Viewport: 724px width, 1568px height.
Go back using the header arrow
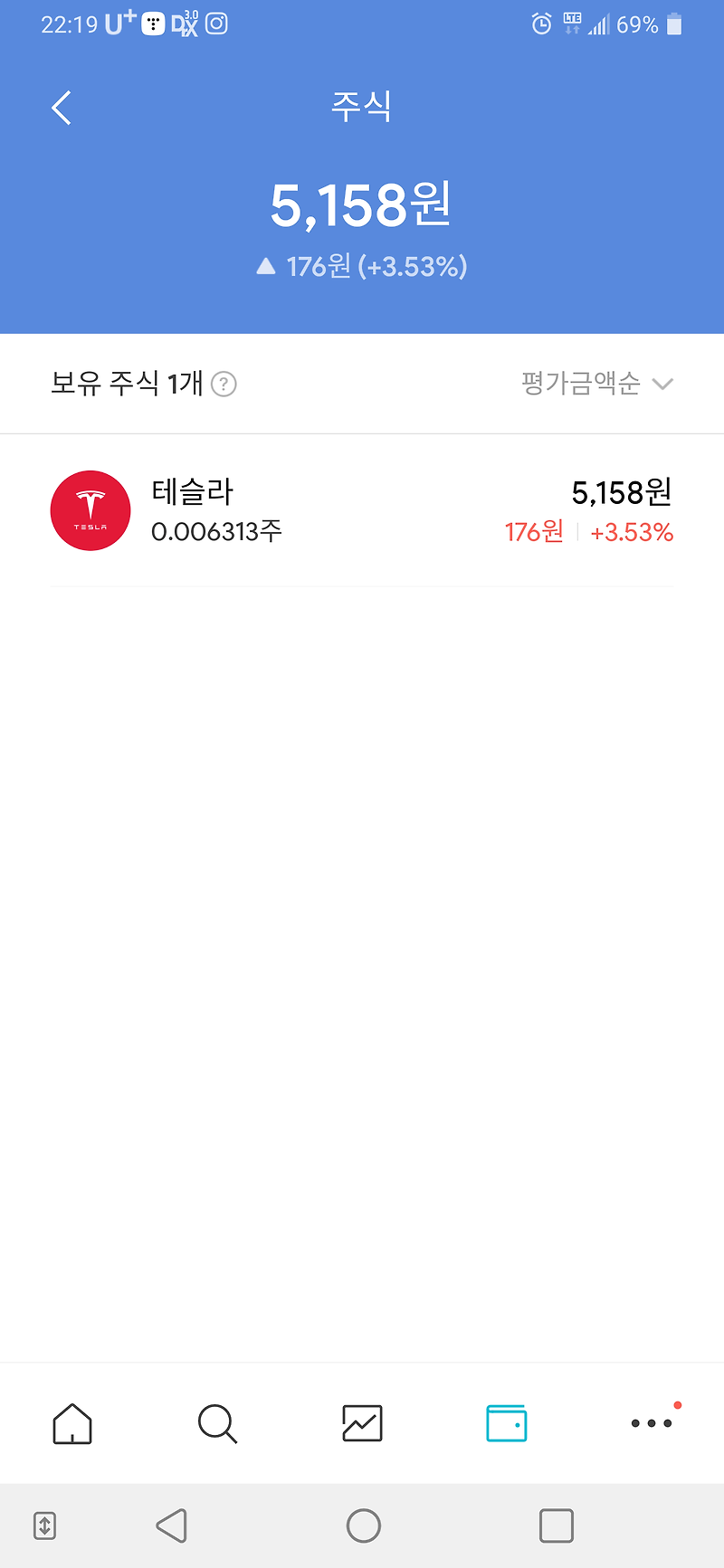(62, 109)
